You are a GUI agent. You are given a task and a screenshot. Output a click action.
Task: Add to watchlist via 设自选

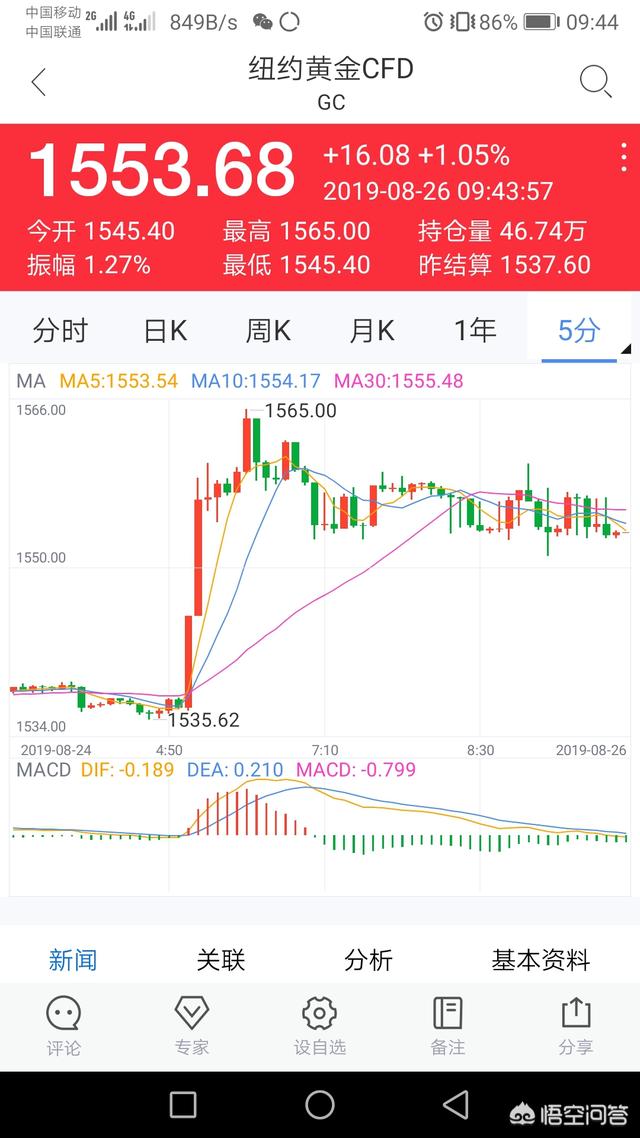pos(319,1026)
